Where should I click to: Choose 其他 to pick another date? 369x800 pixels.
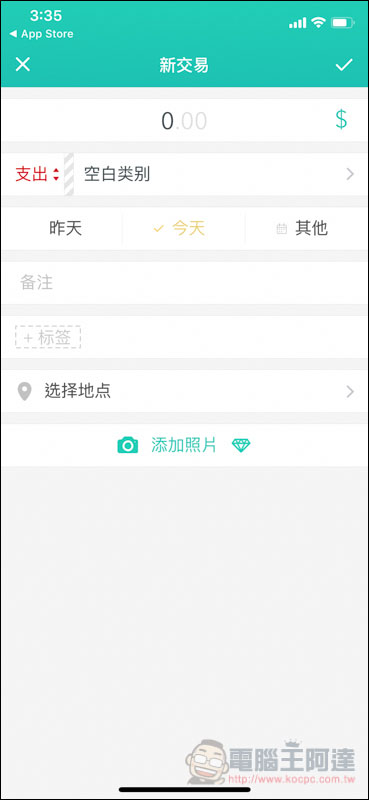307,228
